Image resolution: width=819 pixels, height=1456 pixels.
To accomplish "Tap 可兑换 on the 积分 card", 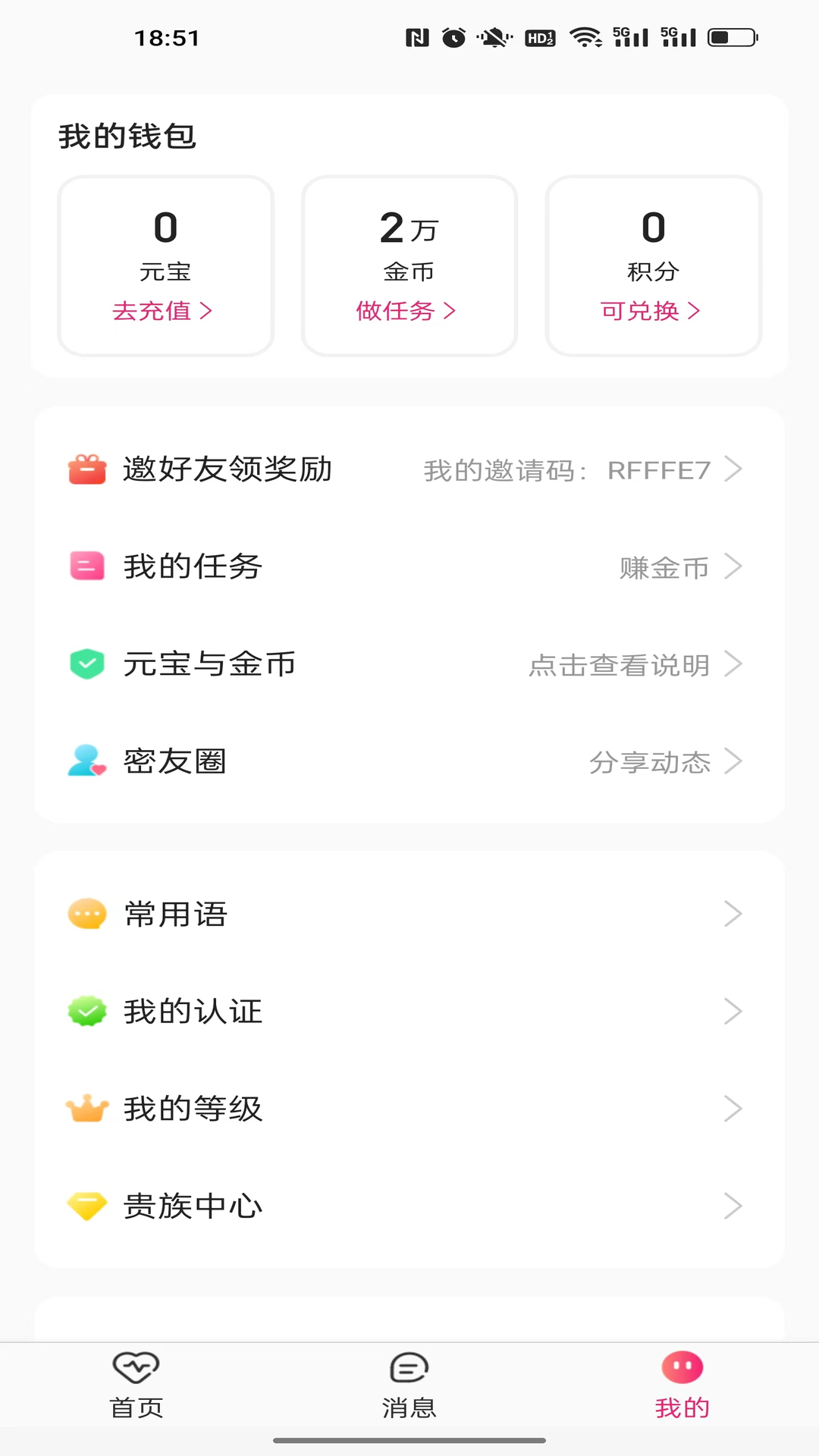I will (x=651, y=311).
